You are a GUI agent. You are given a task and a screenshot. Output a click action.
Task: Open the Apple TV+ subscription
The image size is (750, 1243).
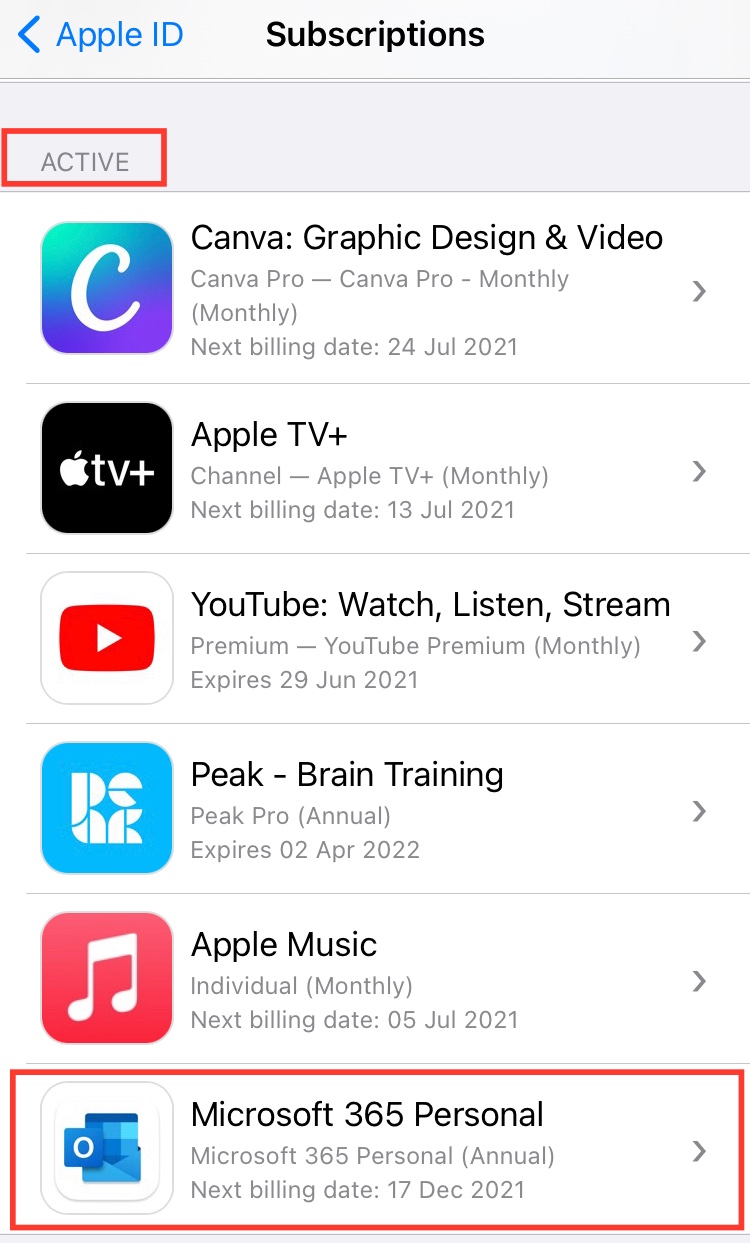pyautogui.click(x=375, y=469)
